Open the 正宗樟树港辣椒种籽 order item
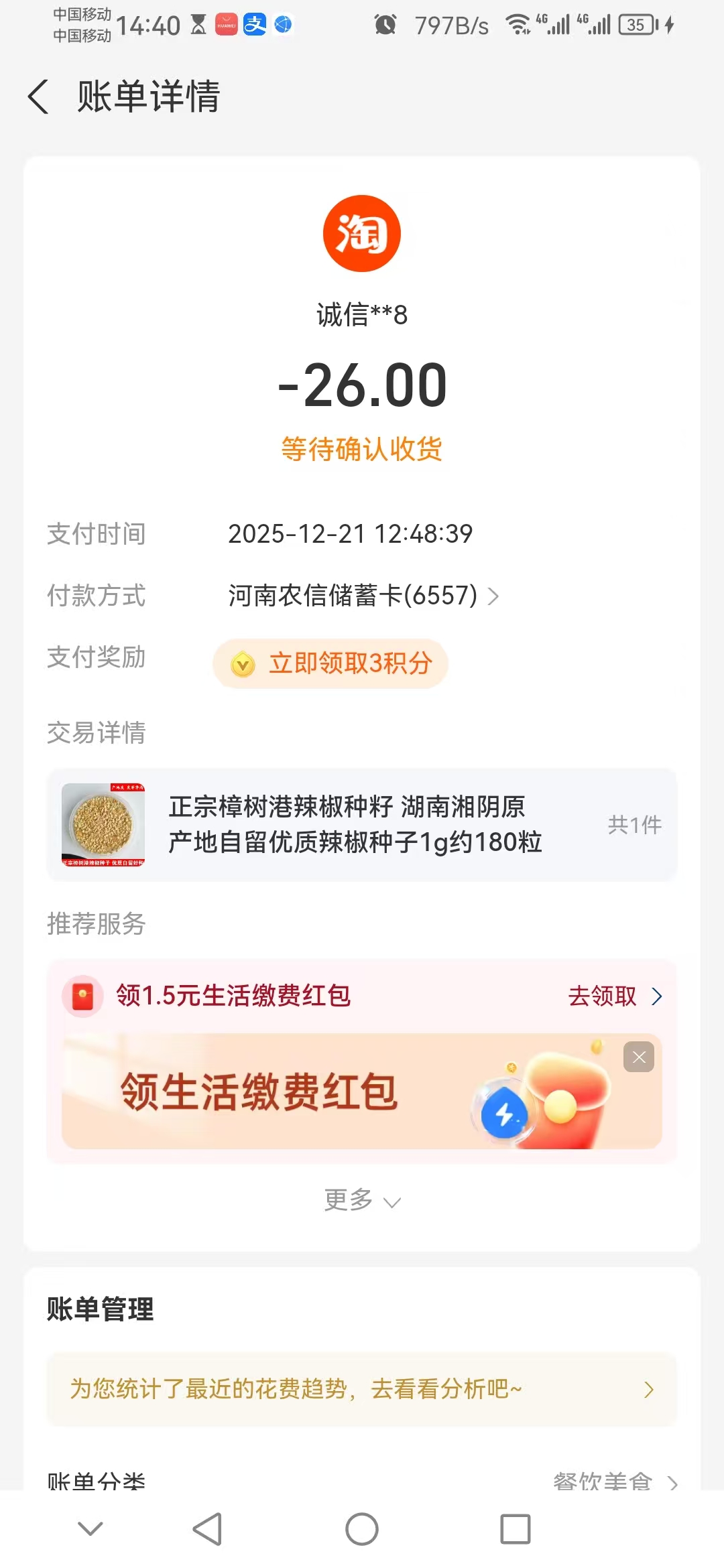 point(362,824)
